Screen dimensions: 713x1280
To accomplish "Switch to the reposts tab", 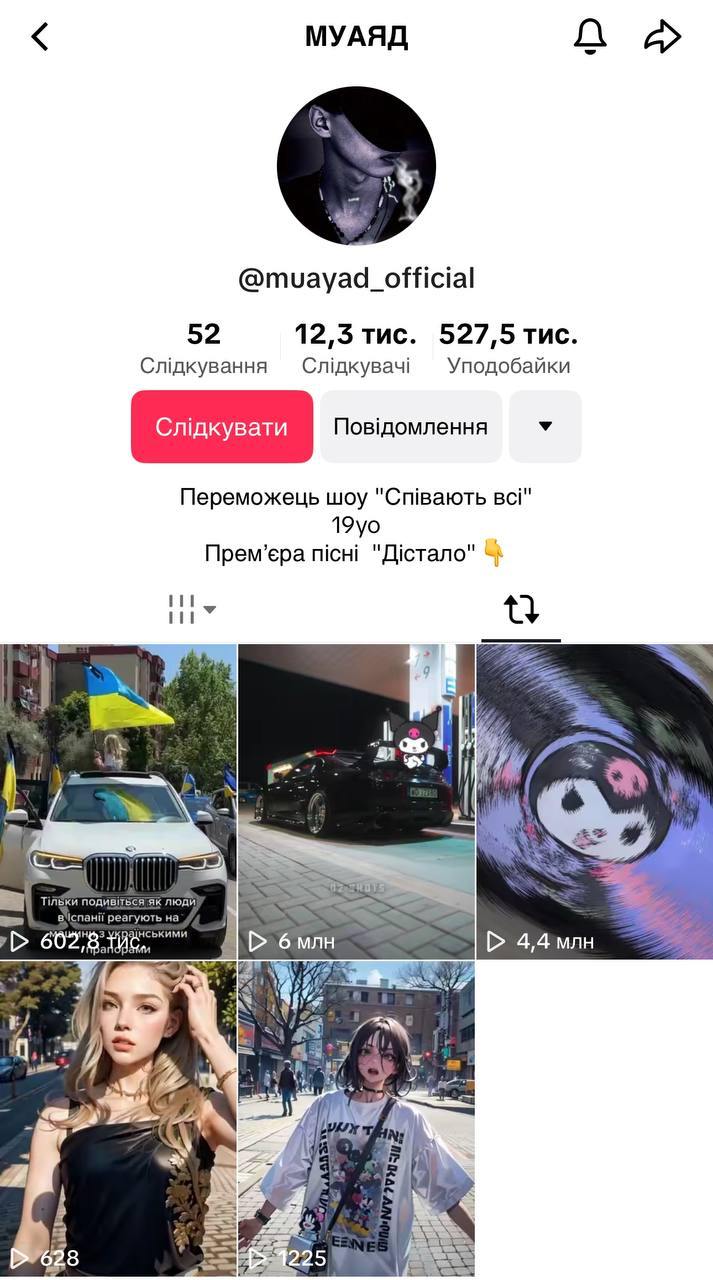I will tap(521, 609).
